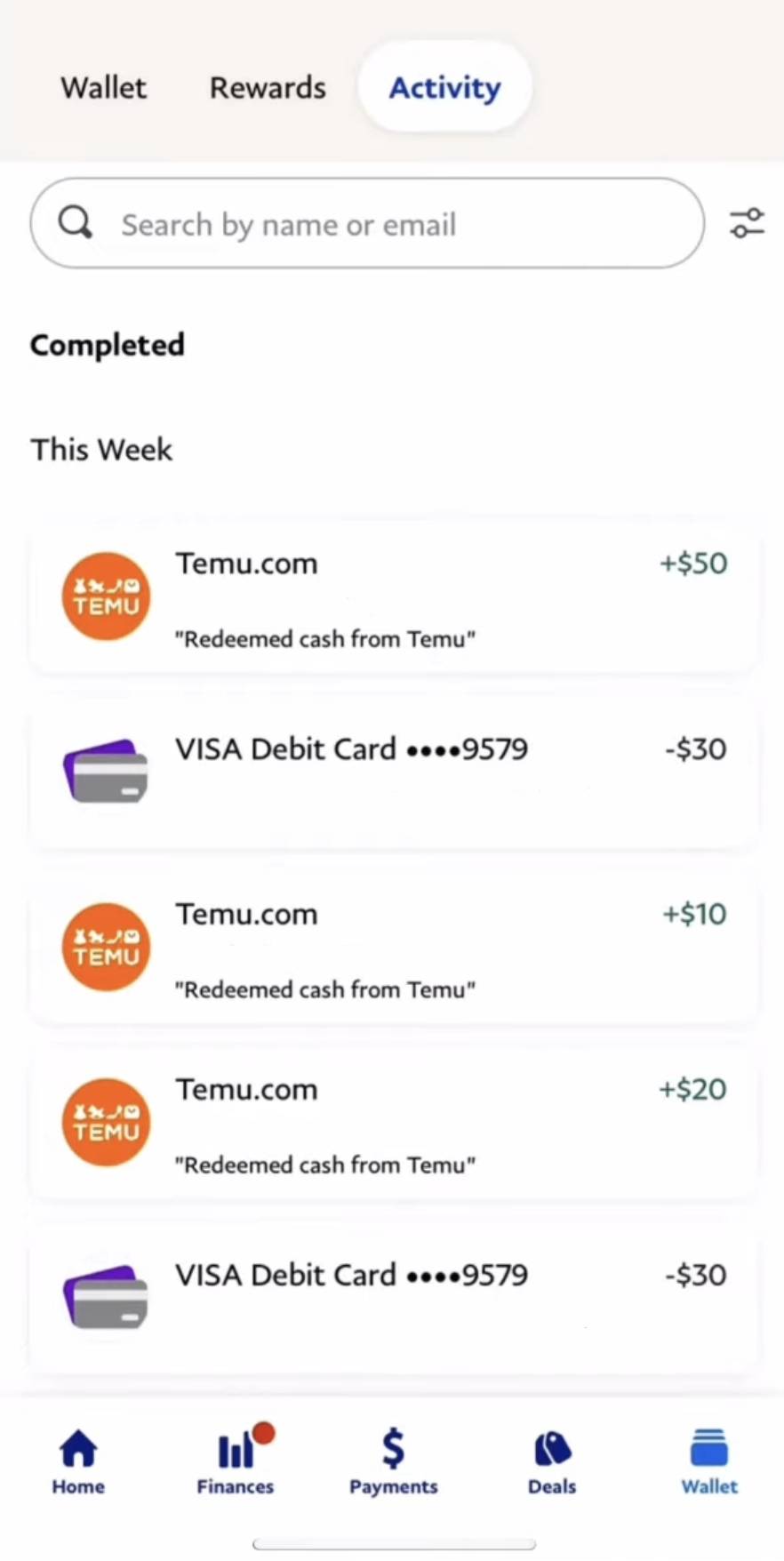
Task: Go to Home in bottom navigation
Action: pos(78,1462)
